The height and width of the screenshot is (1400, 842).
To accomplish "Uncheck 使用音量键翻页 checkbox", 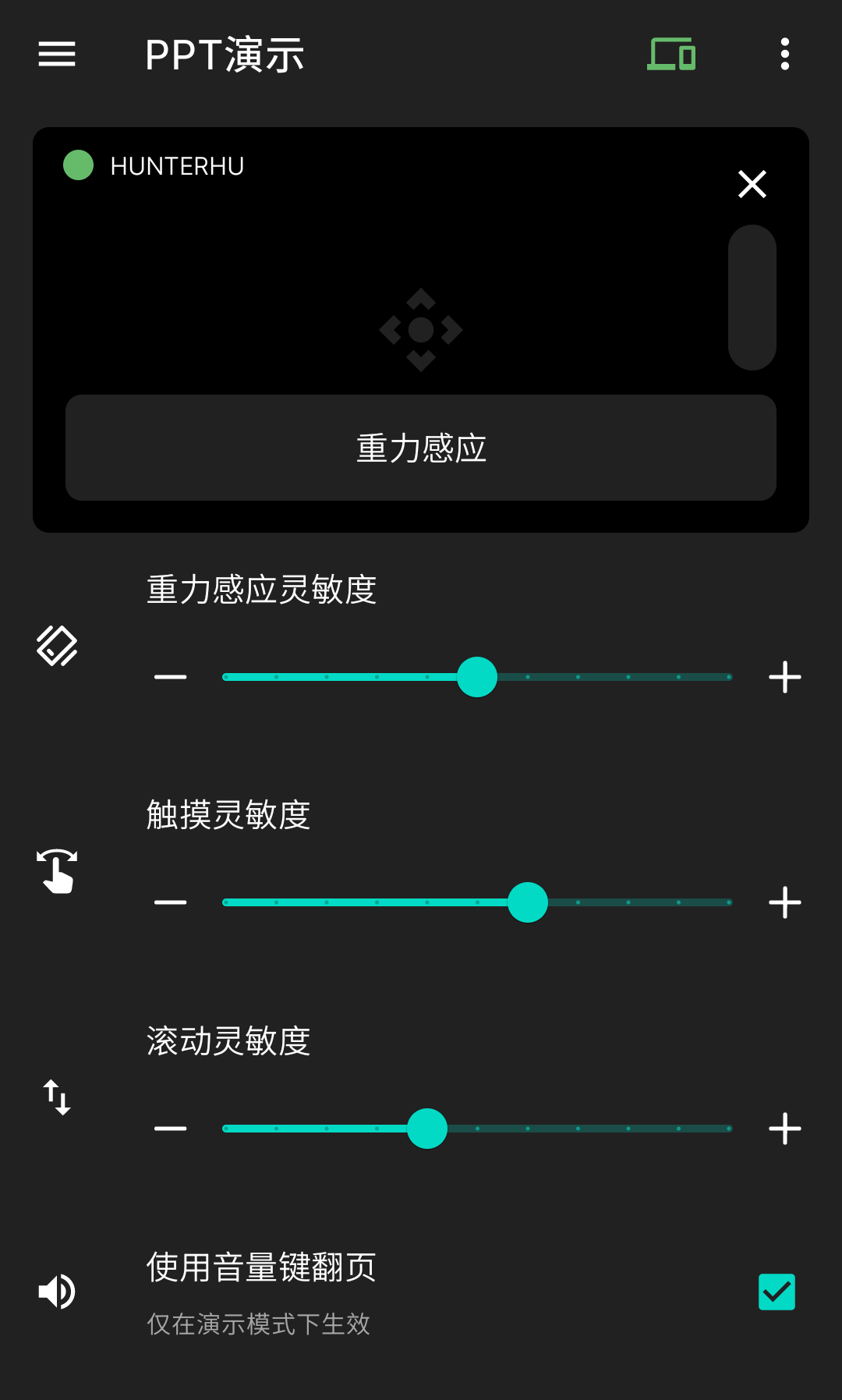I will [x=777, y=1292].
